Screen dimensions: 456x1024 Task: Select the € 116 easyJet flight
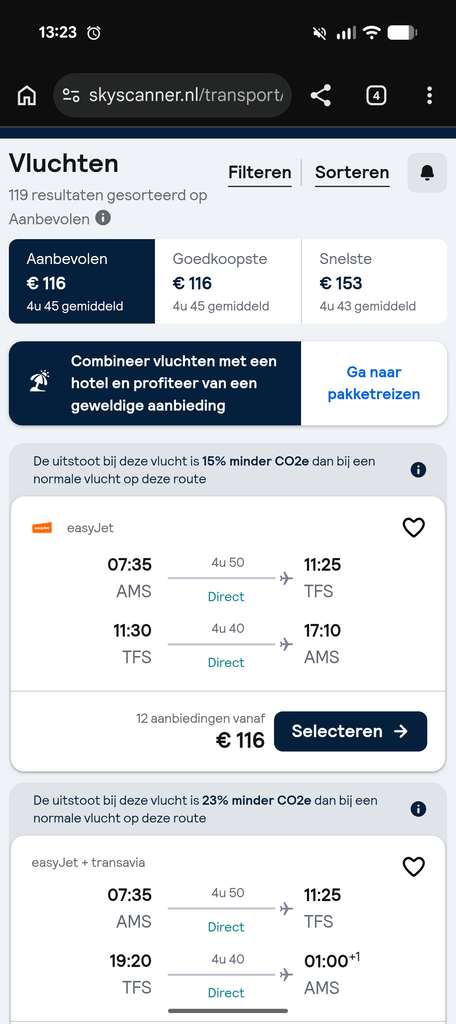[350, 731]
